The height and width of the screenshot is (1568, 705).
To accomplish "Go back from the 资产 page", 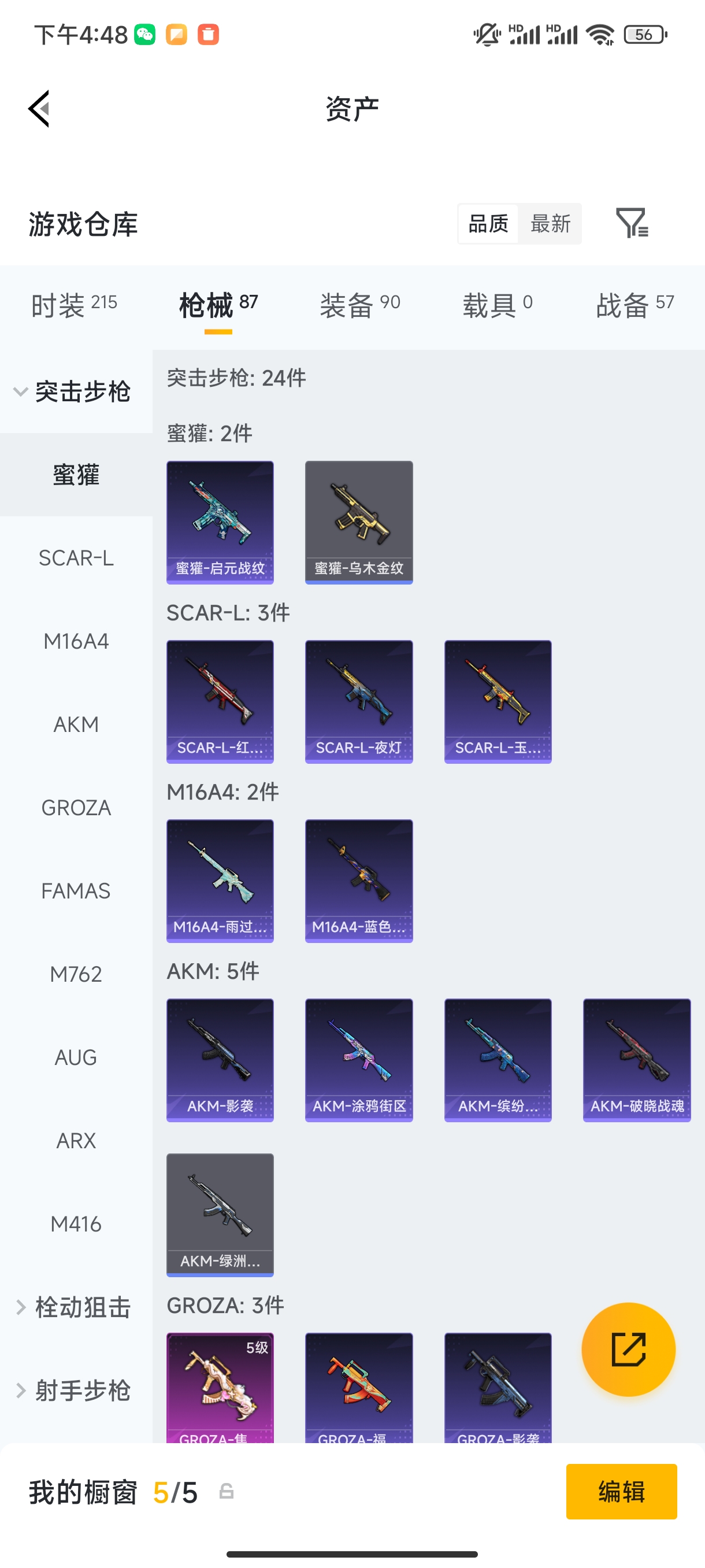I will [x=39, y=109].
